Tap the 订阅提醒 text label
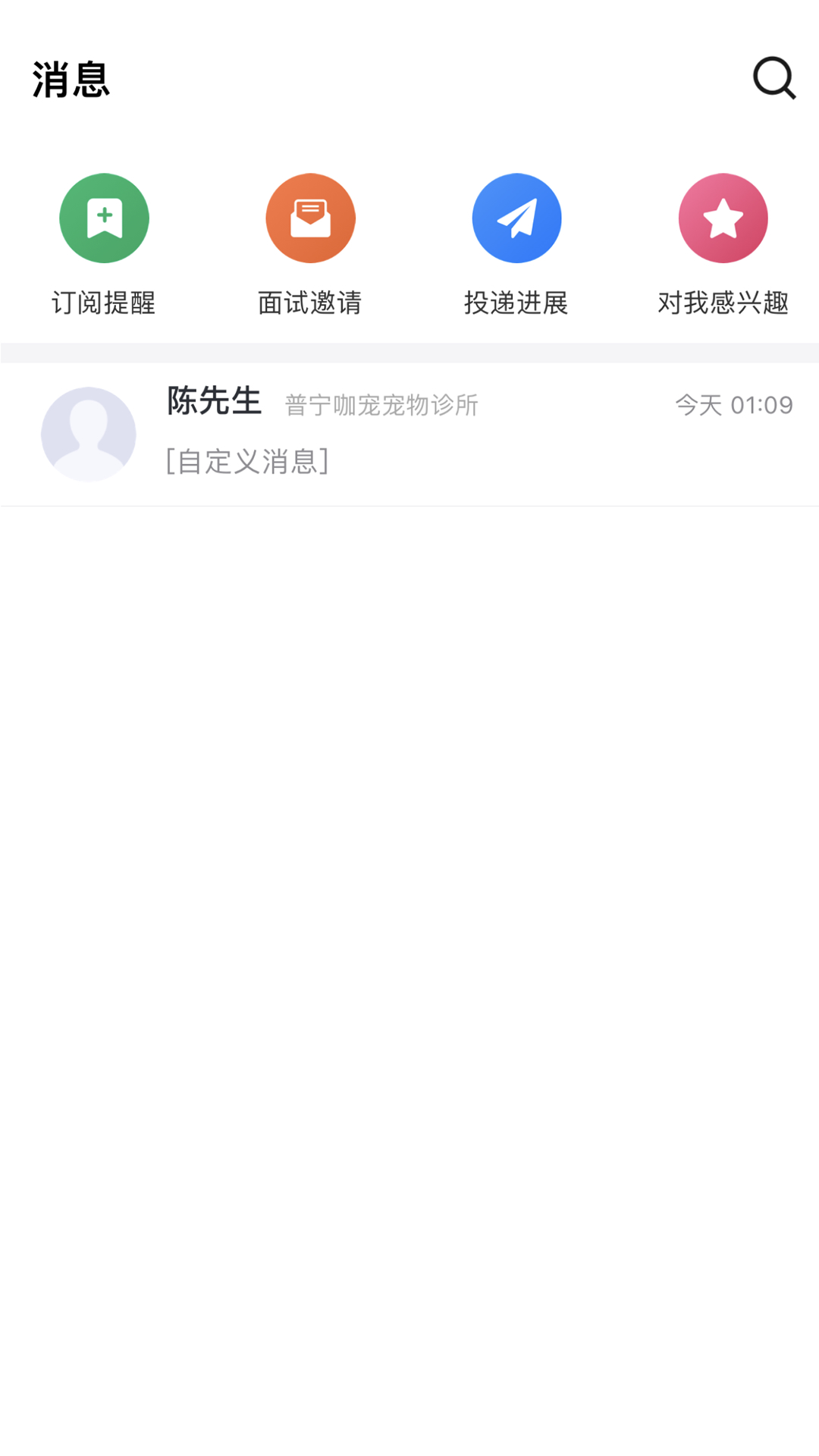Image resolution: width=819 pixels, height=1456 pixels. point(104,303)
